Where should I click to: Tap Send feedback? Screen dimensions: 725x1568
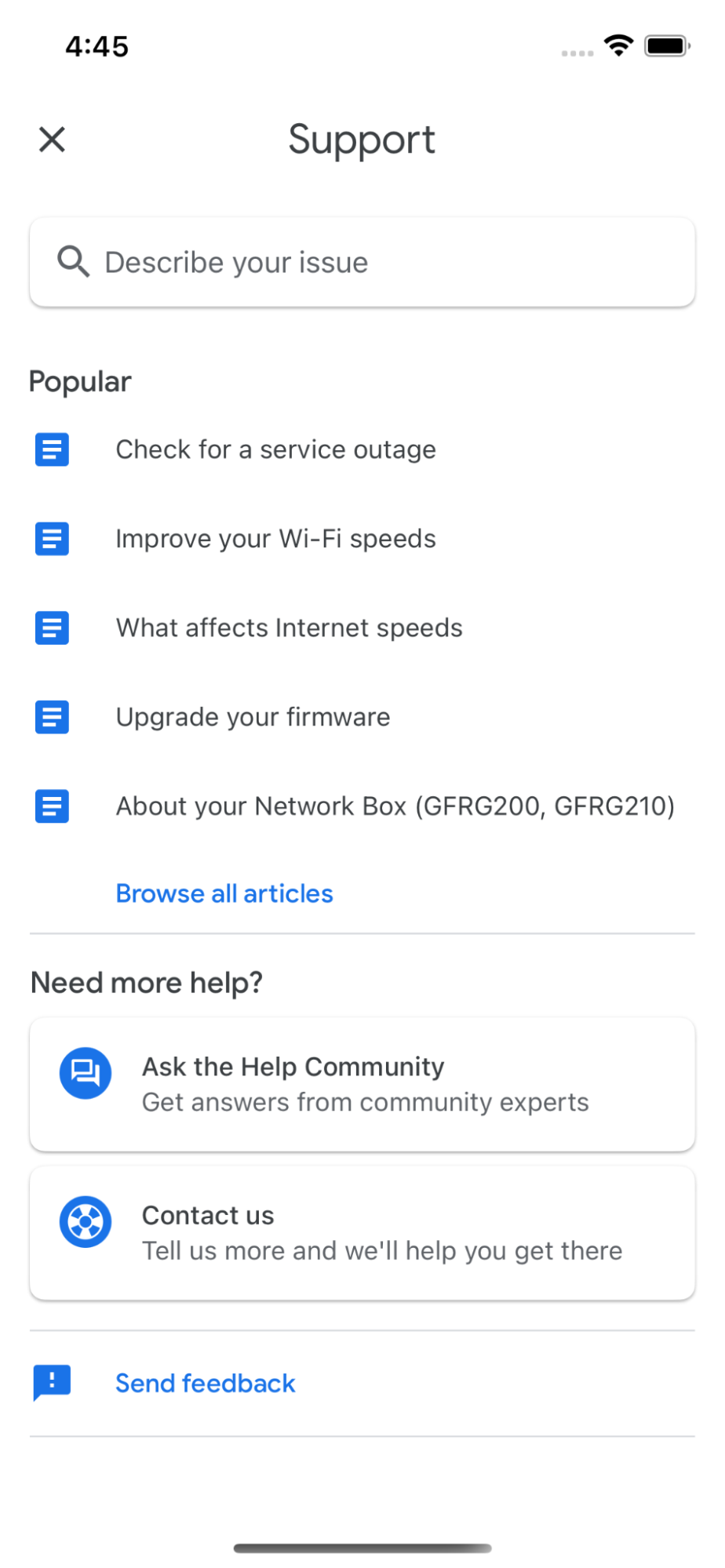click(205, 1383)
